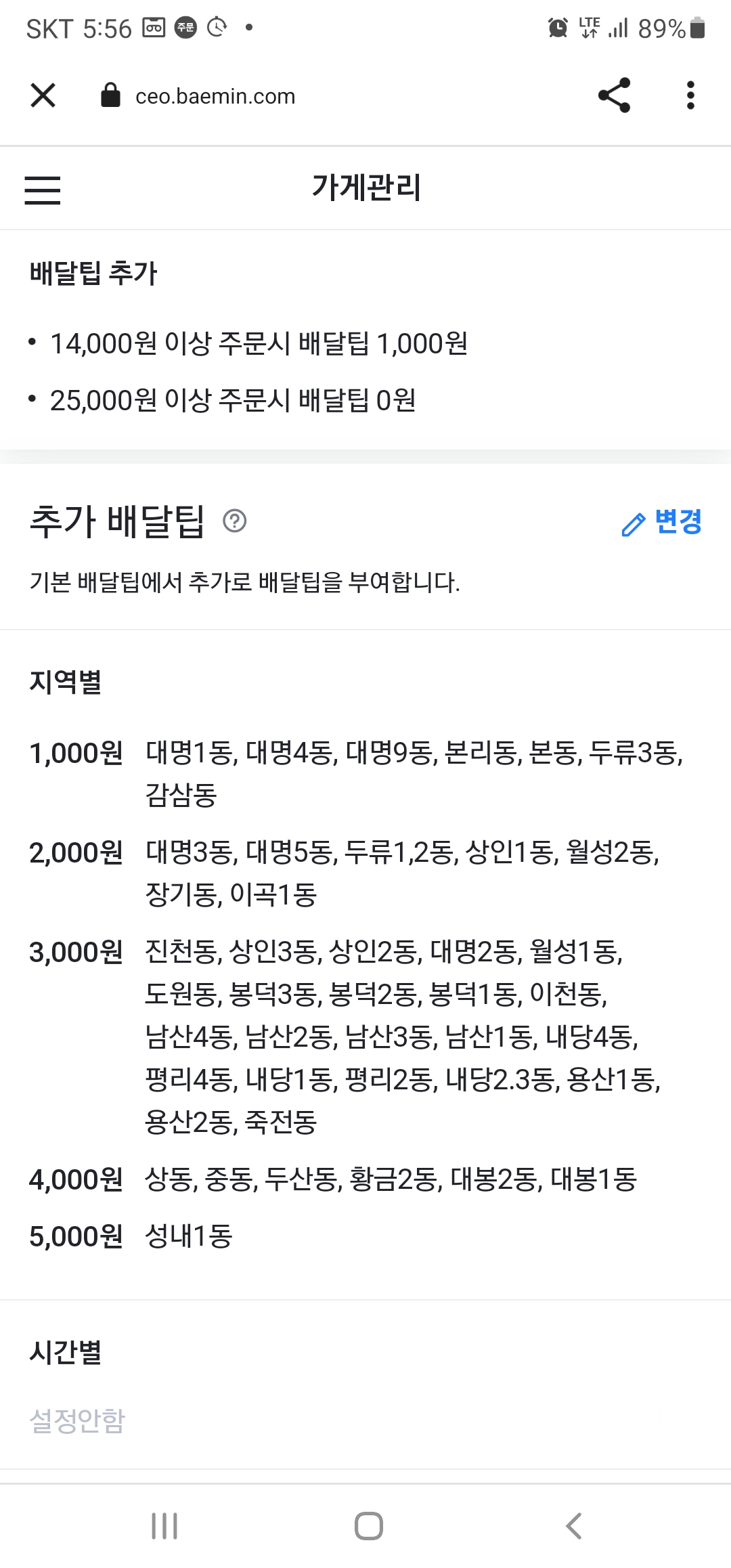The height and width of the screenshot is (1568, 731).
Task: Open the help icon next to 추가 배달팁
Action: [x=235, y=521]
